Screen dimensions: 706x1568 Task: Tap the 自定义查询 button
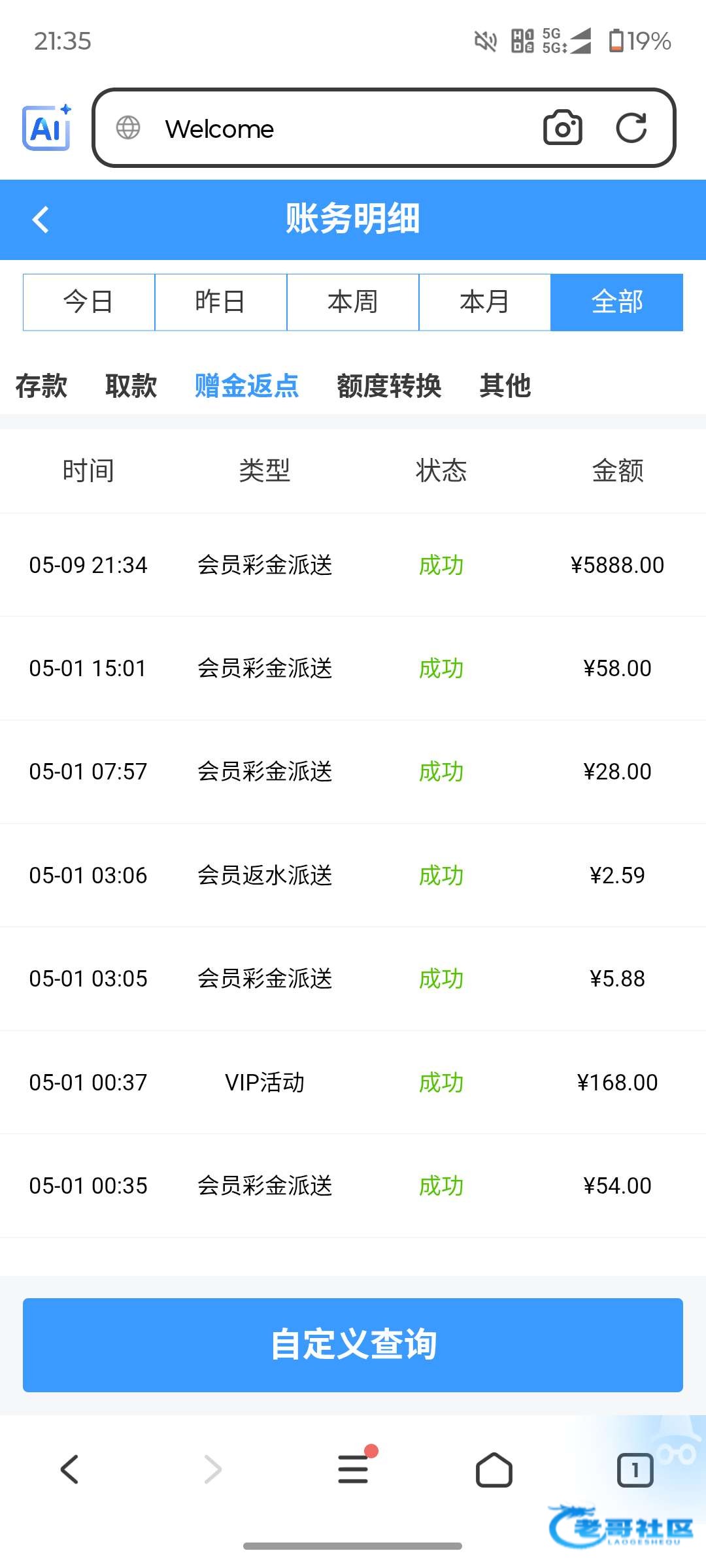353,1345
